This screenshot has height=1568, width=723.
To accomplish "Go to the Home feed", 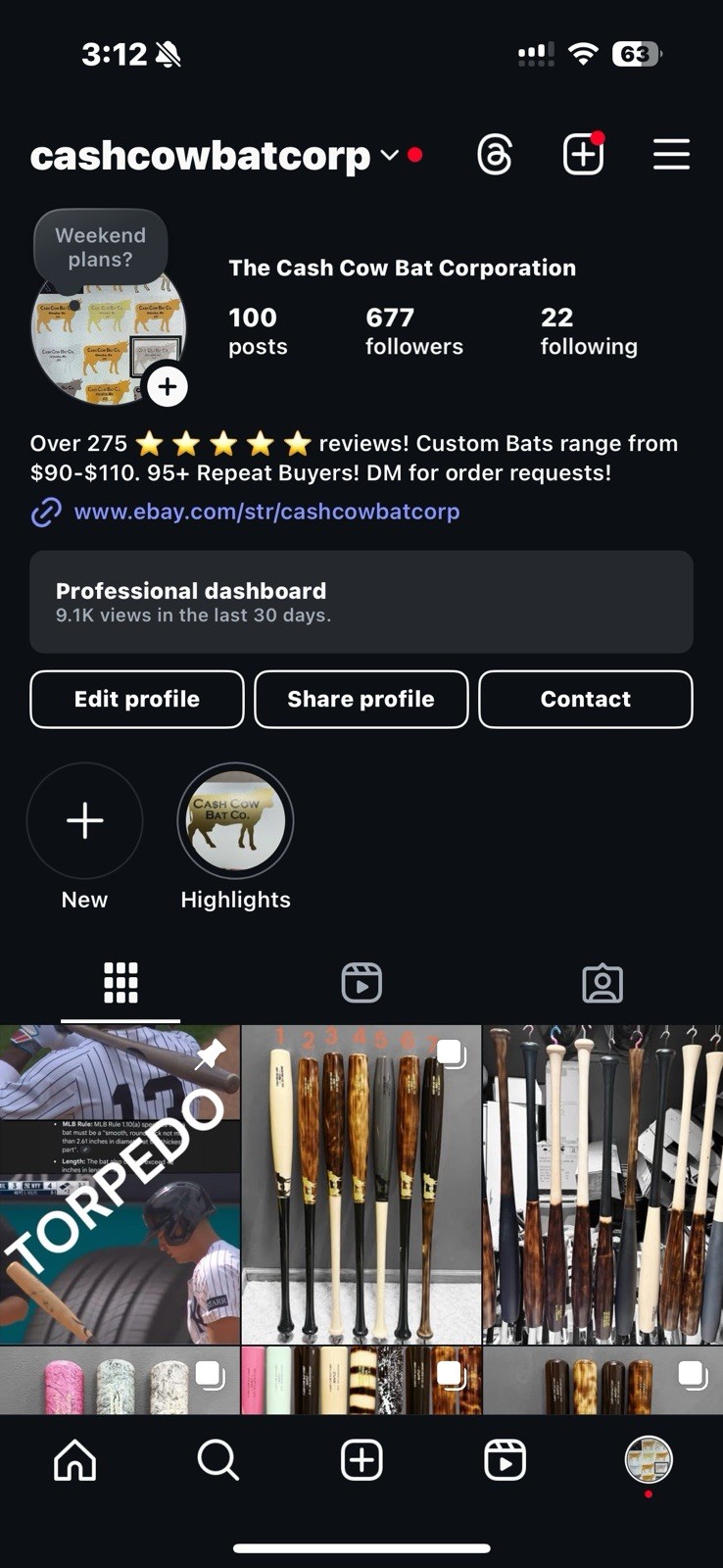I will [x=75, y=1460].
